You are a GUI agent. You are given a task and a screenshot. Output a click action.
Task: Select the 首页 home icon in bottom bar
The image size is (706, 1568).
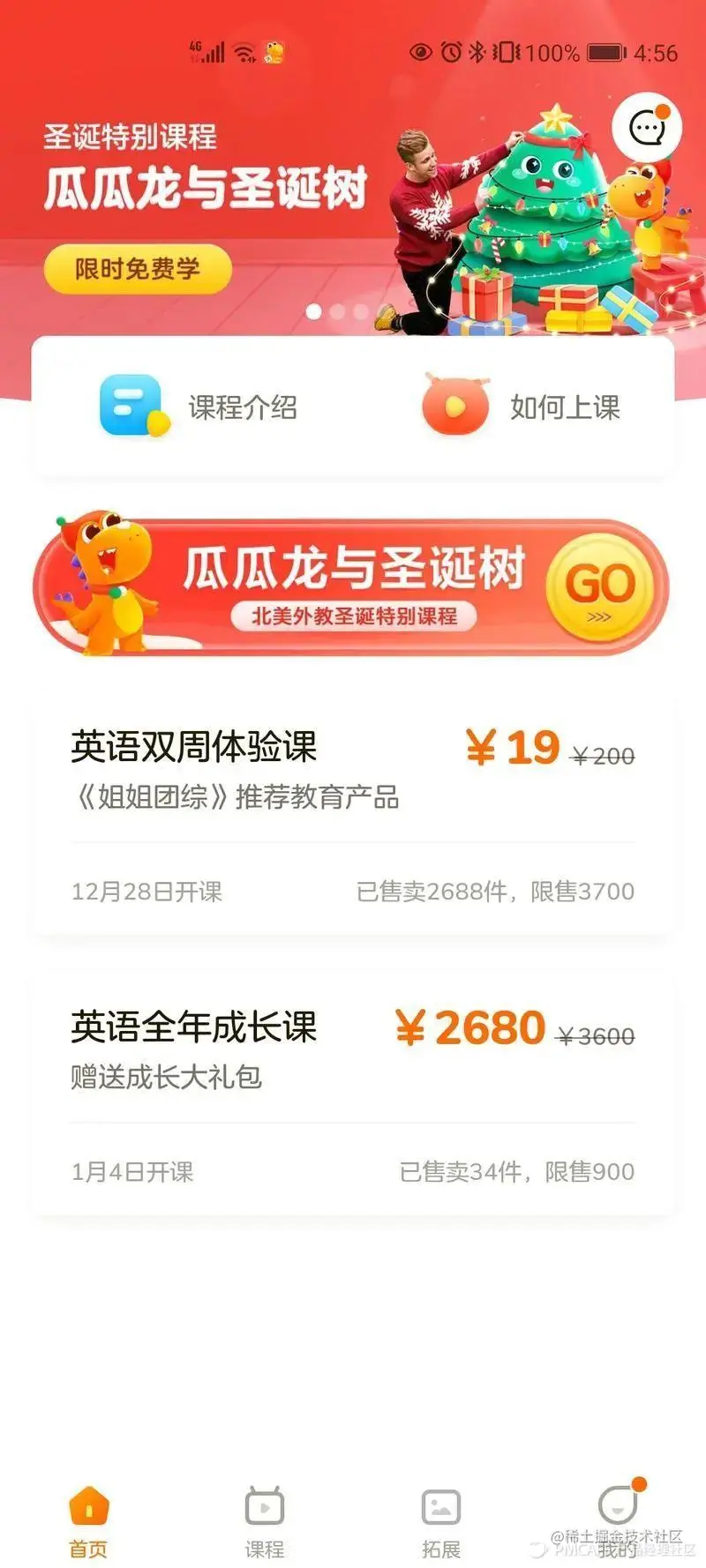(86, 1504)
